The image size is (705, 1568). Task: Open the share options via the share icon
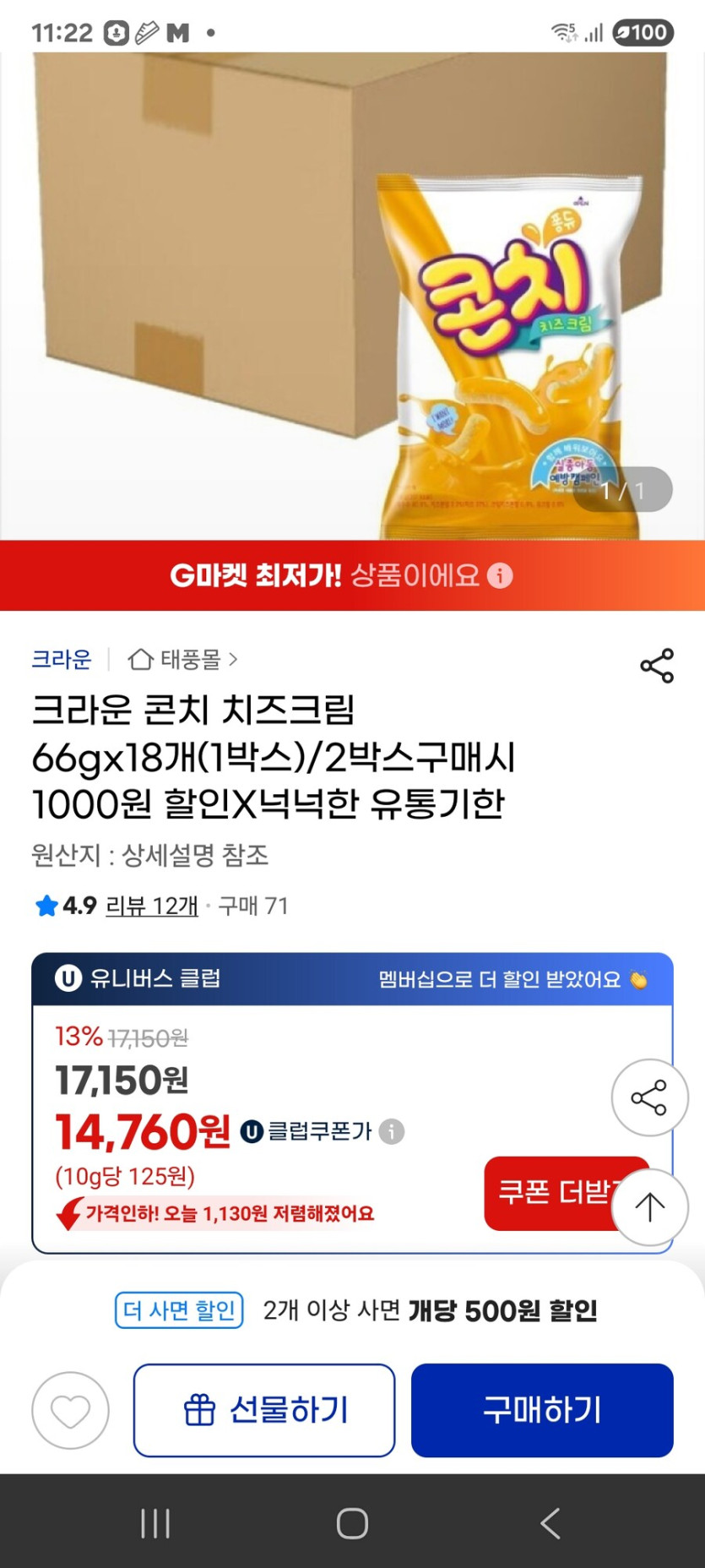(x=656, y=665)
